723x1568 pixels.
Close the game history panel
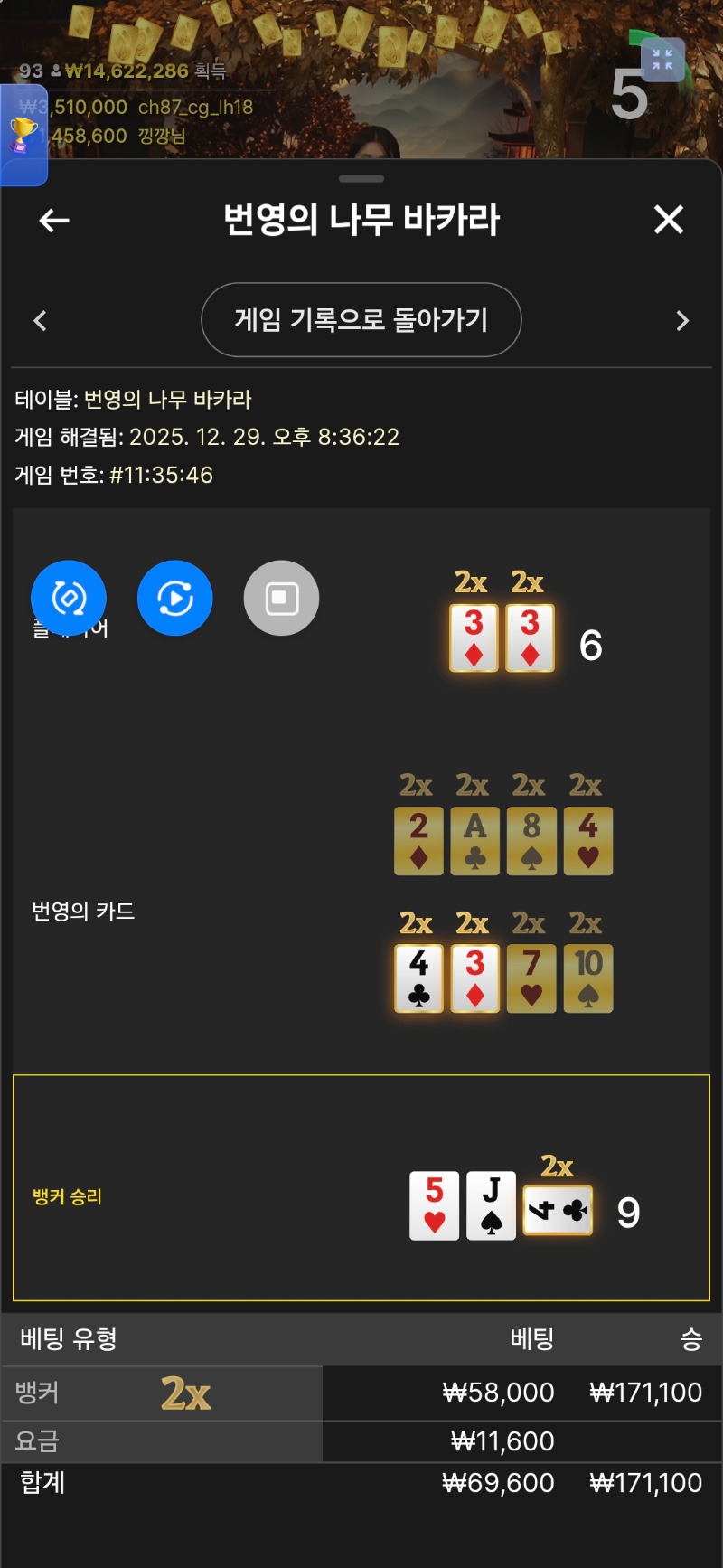point(669,220)
